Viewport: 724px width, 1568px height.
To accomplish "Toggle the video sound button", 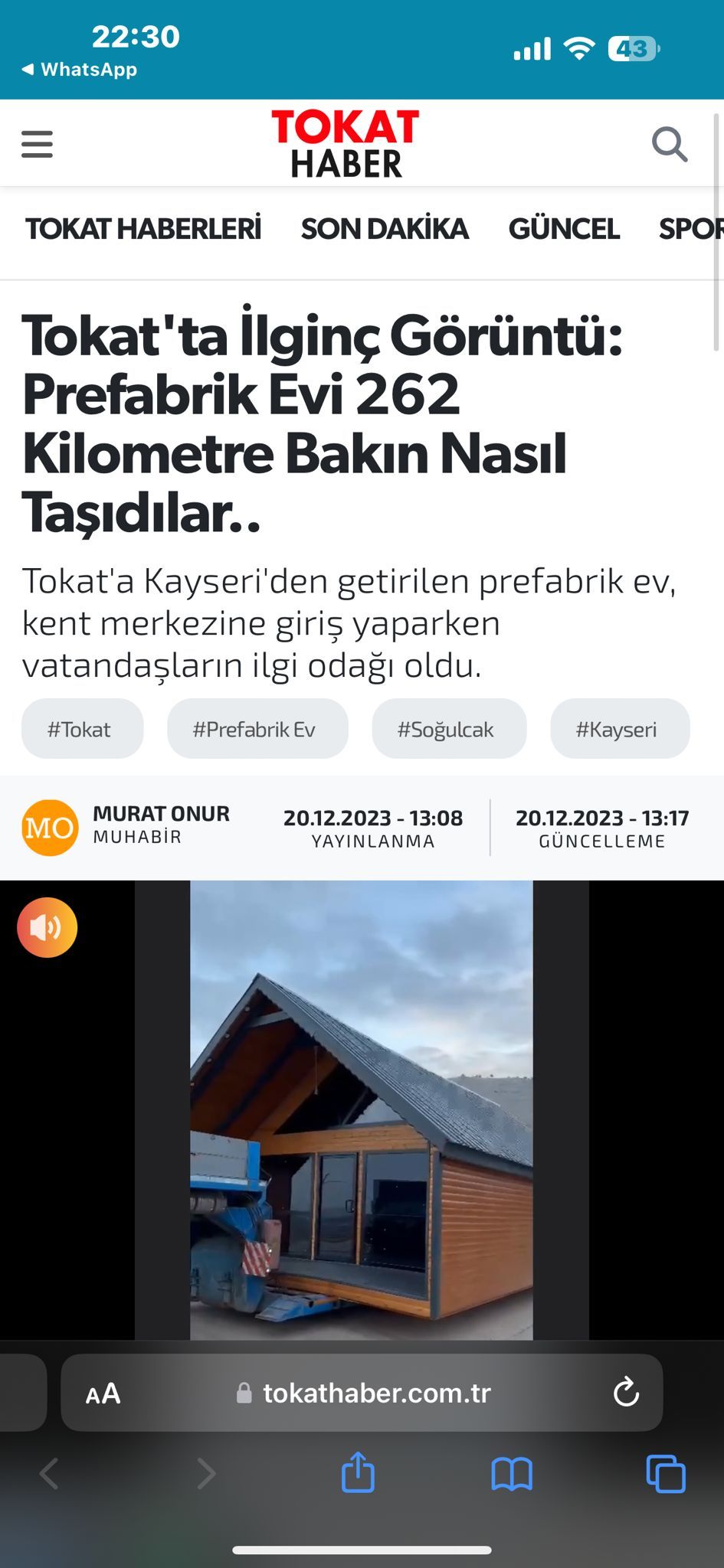I will tap(48, 927).
